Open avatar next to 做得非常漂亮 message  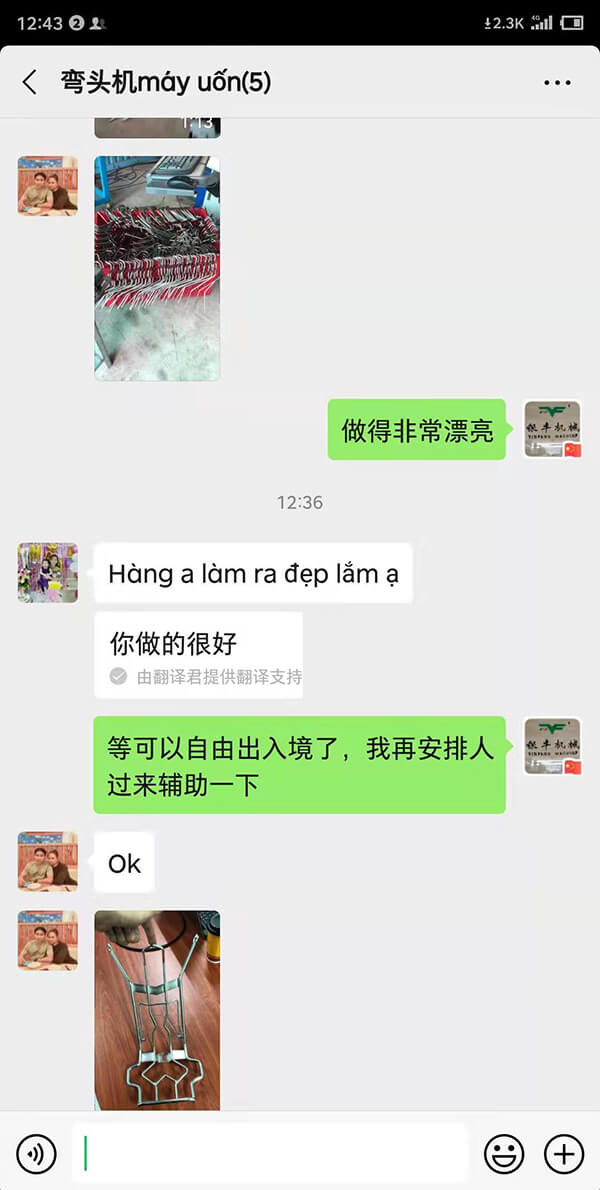click(553, 430)
